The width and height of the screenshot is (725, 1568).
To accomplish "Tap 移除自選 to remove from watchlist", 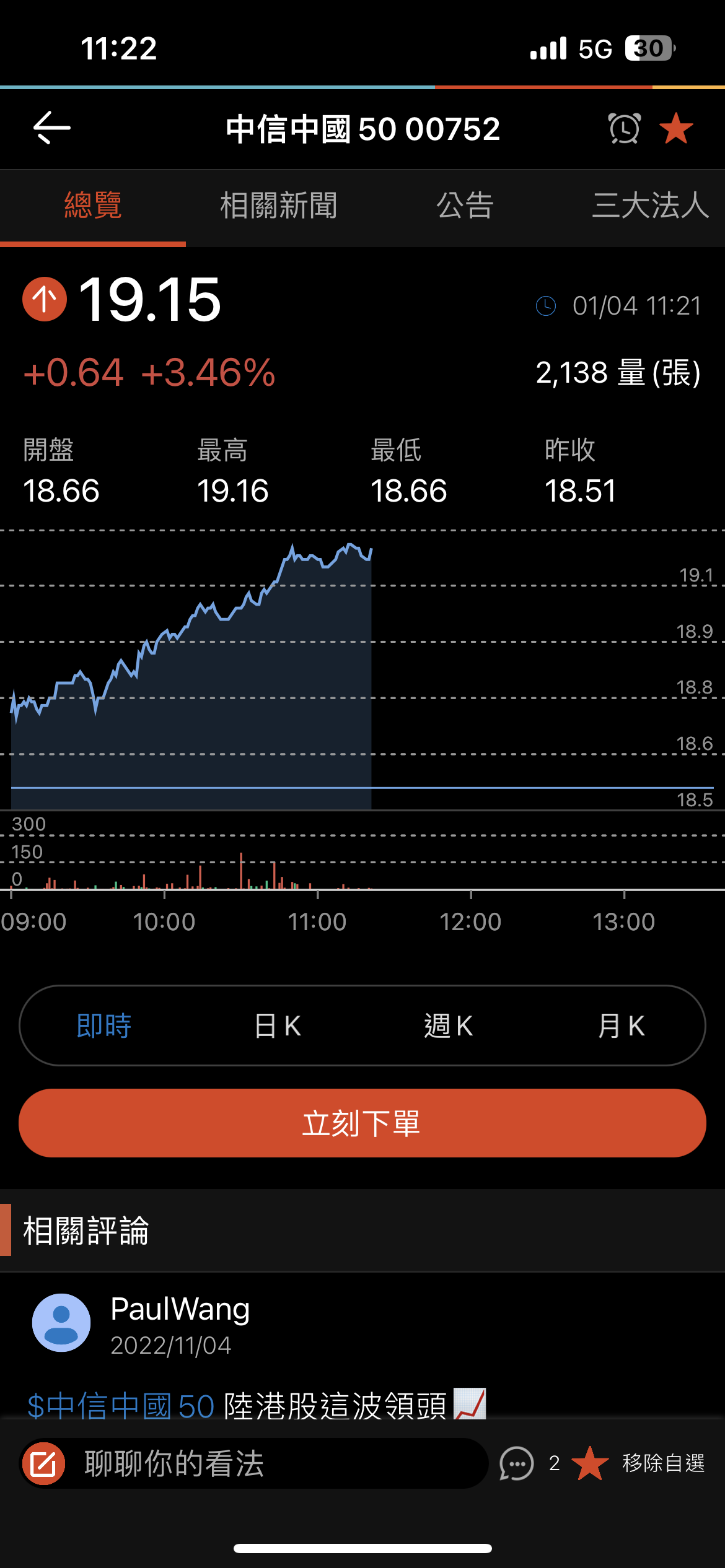I will pyautogui.click(x=663, y=1463).
